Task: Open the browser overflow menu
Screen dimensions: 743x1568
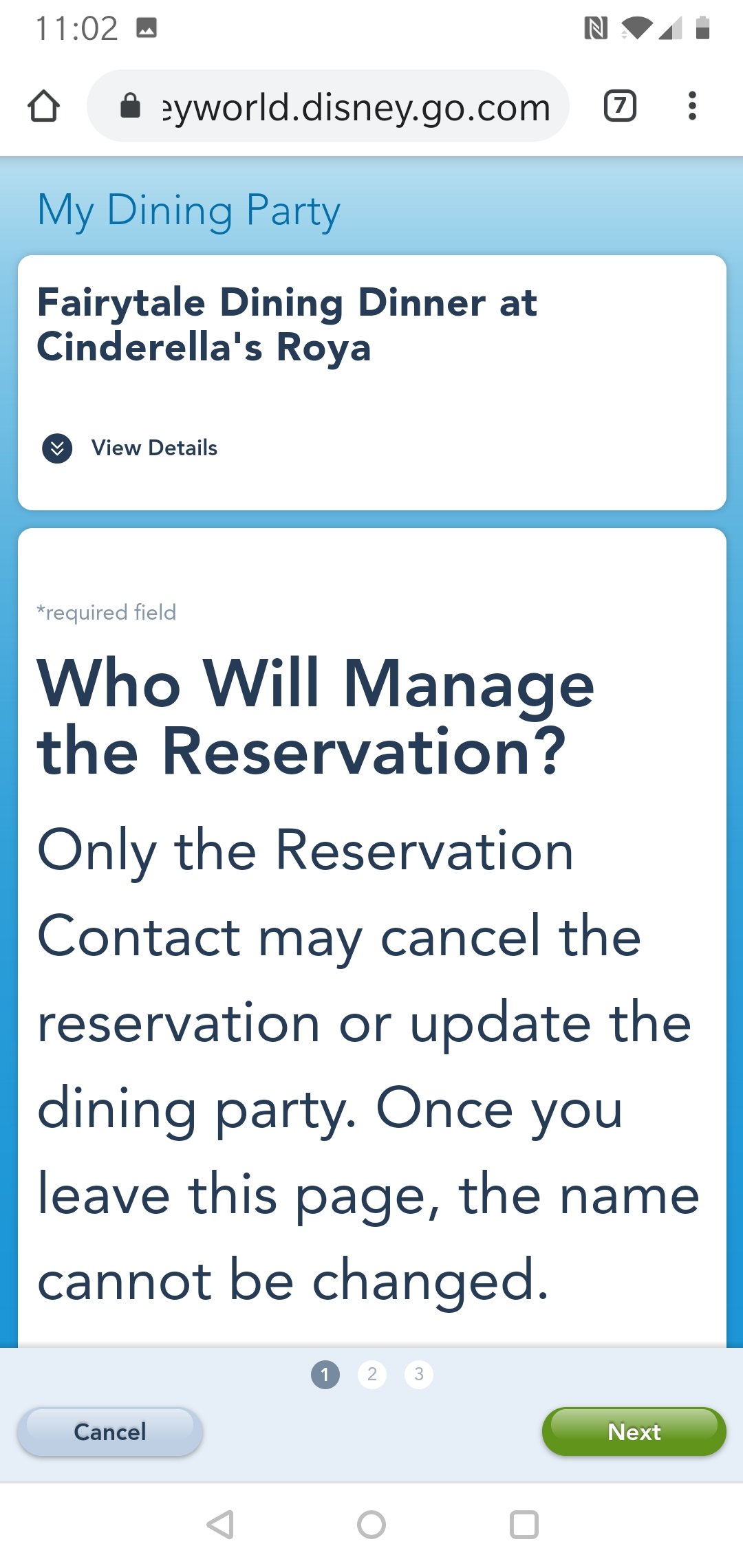Action: [x=692, y=107]
